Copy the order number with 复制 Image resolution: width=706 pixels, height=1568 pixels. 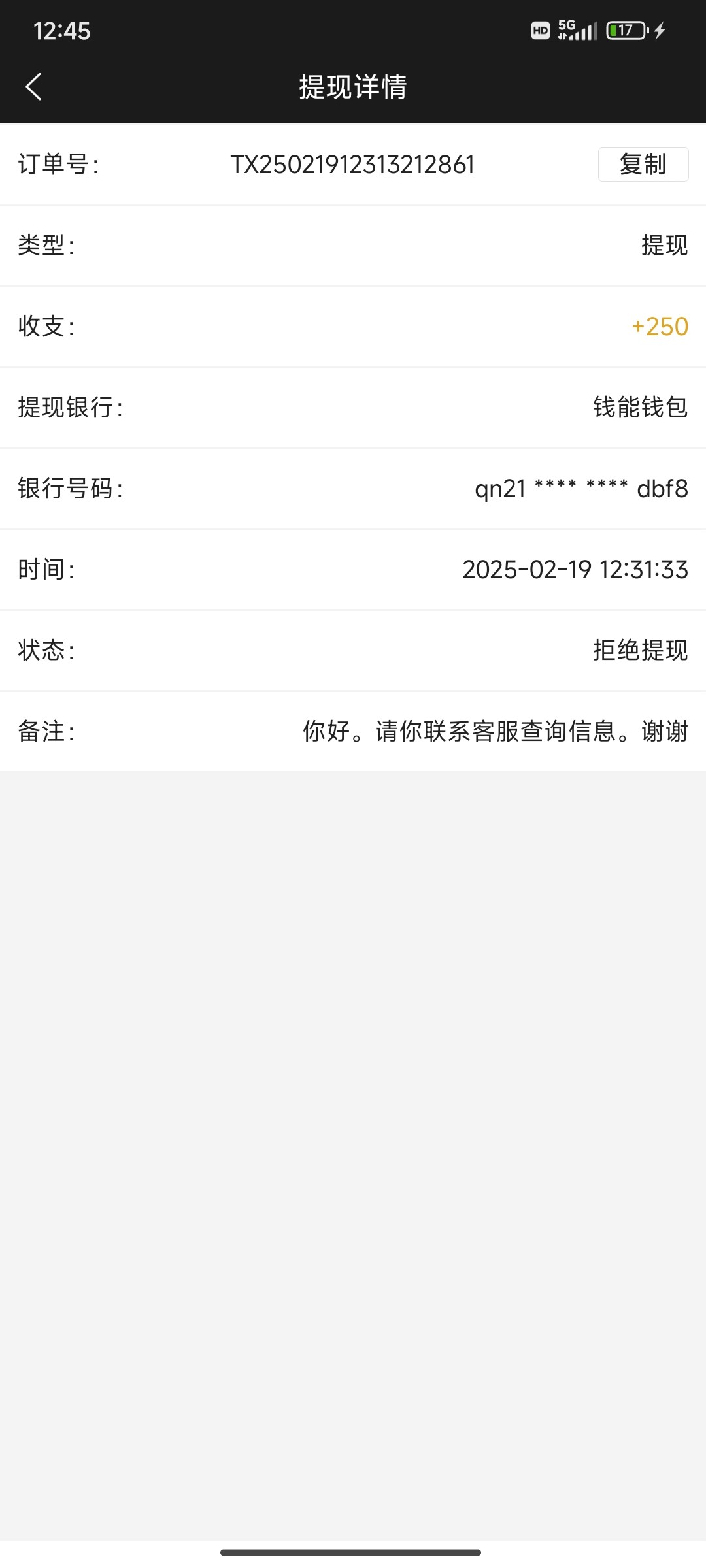pos(643,164)
